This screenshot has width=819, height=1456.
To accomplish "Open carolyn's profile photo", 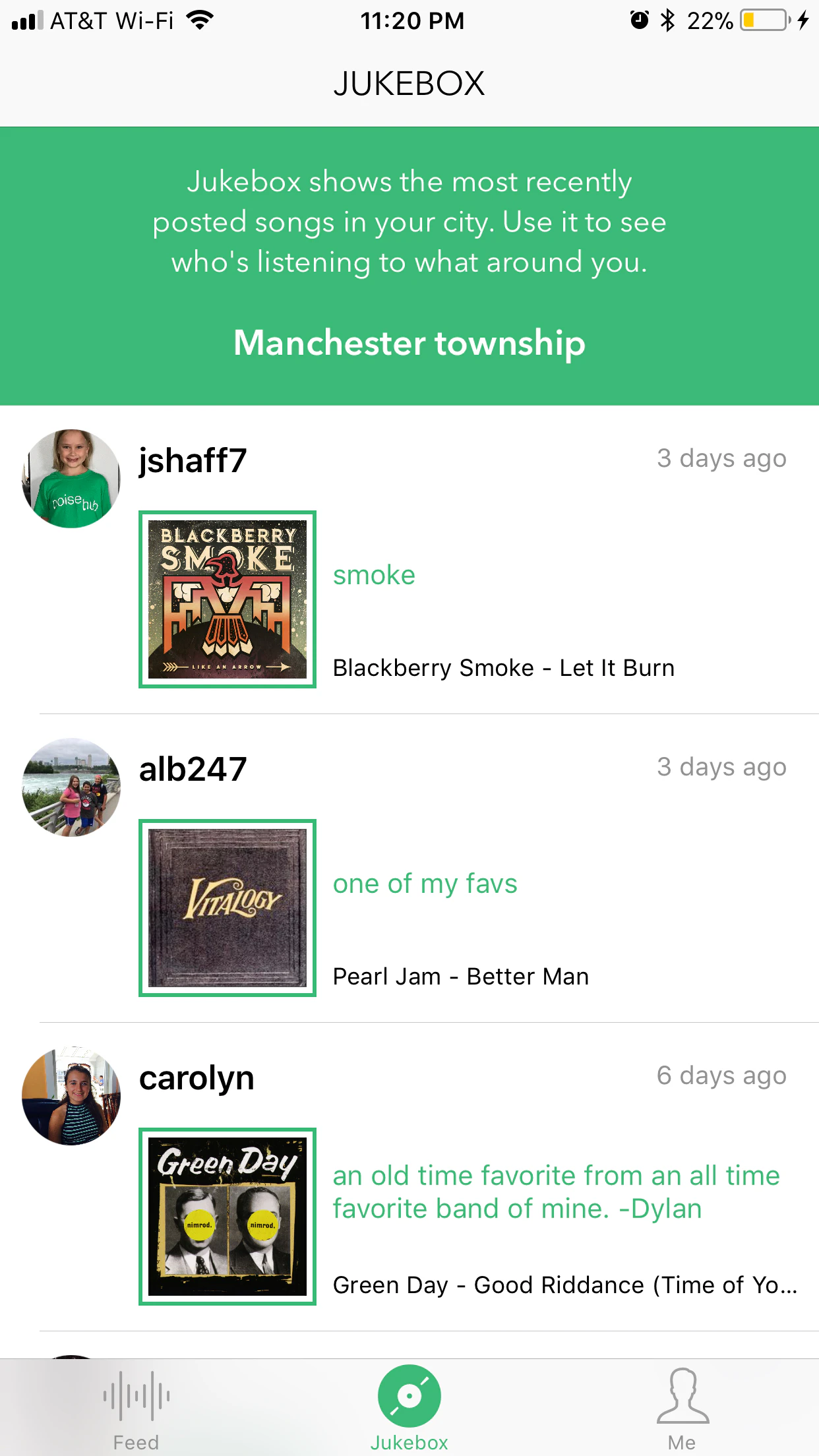I will point(71,1096).
